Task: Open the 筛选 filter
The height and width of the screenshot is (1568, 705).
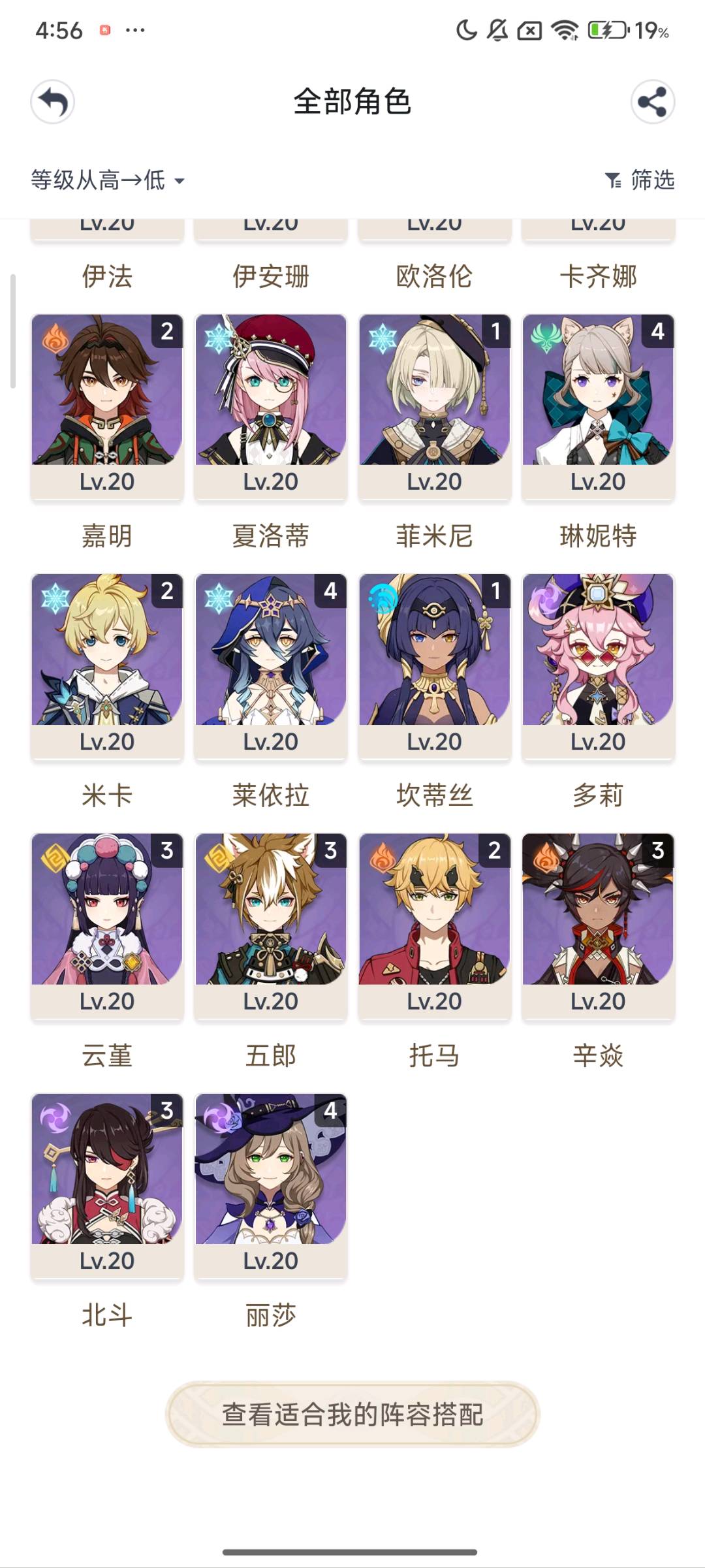Action: click(x=640, y=180)
